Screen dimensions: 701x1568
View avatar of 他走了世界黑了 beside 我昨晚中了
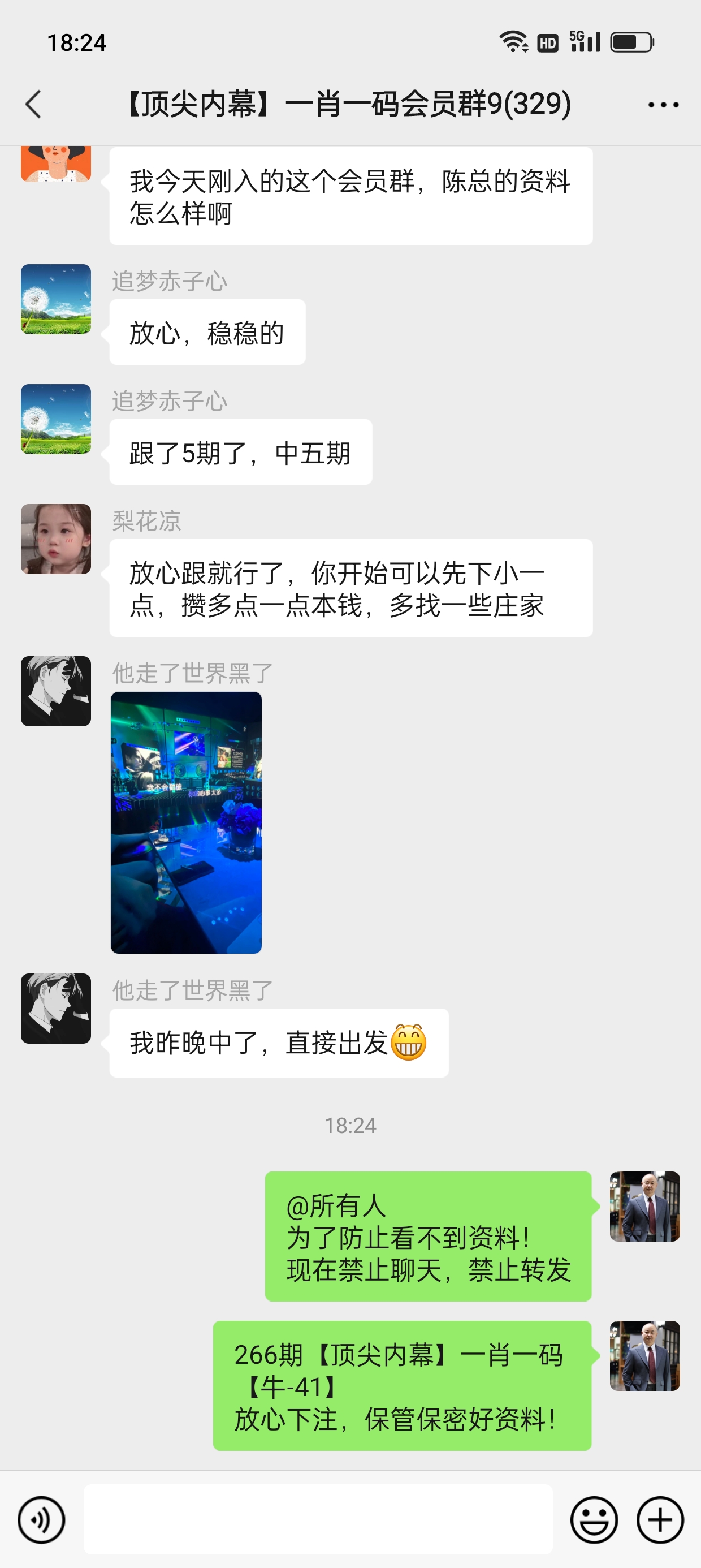click(x=56, y=1008)
